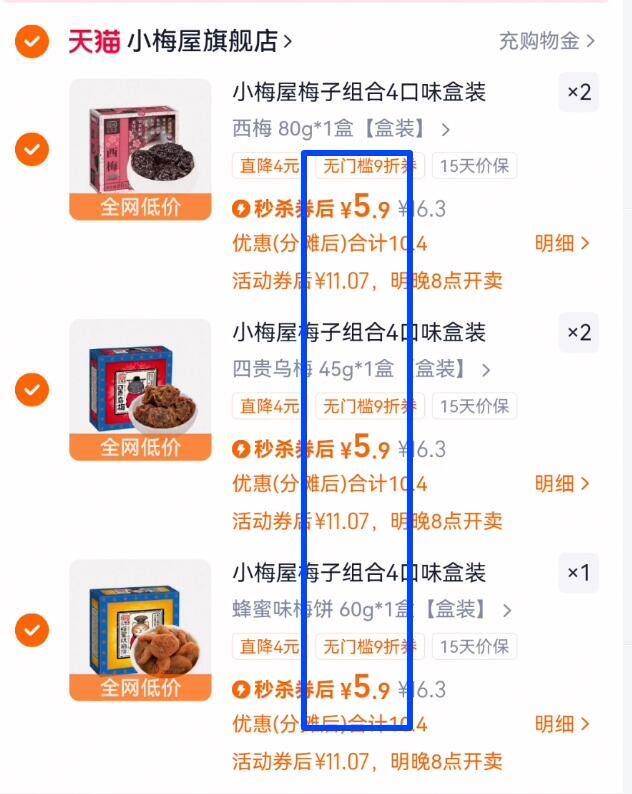
Task: View 明细 discount details for 四贵乌梅 item
Action: click(x=561, y=483)
